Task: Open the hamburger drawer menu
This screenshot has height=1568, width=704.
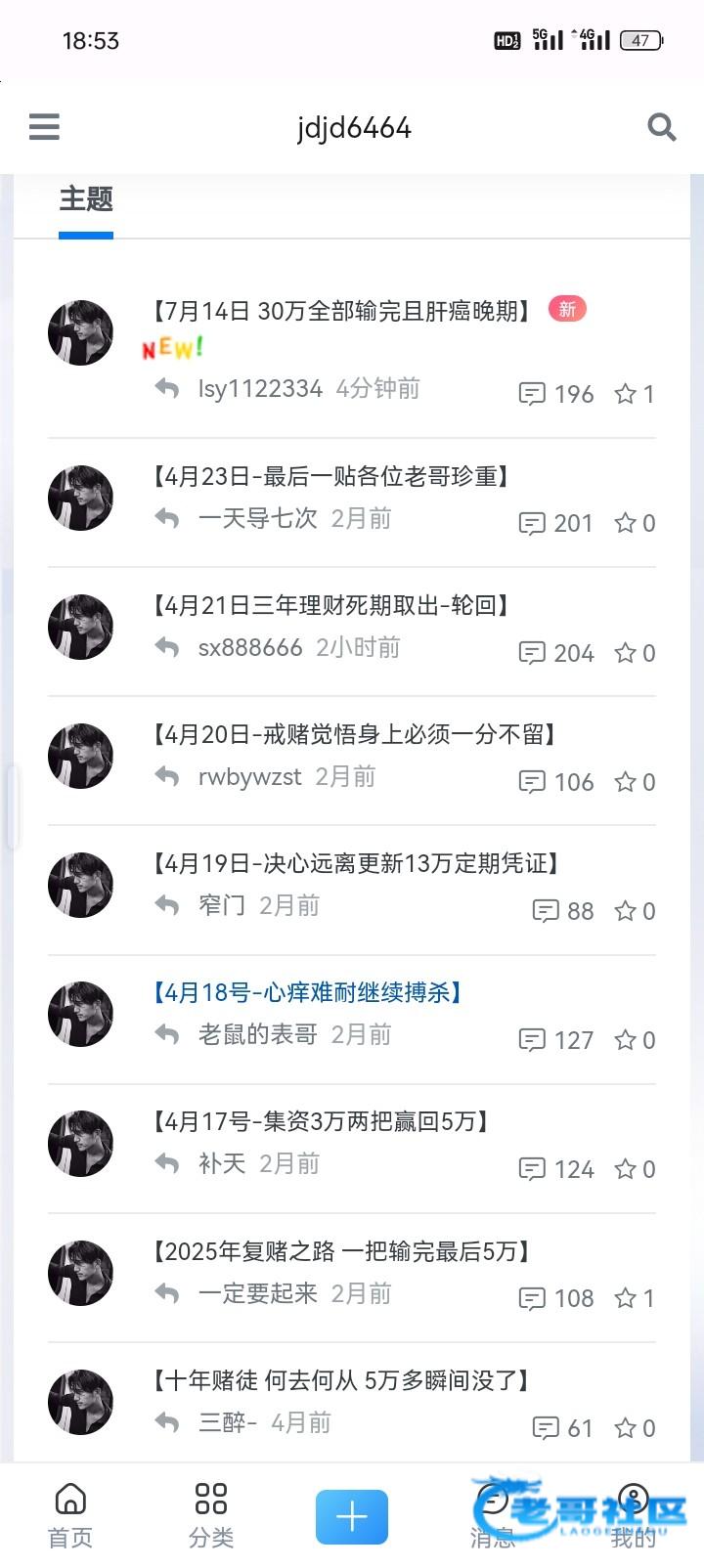Action: point(44,127)
